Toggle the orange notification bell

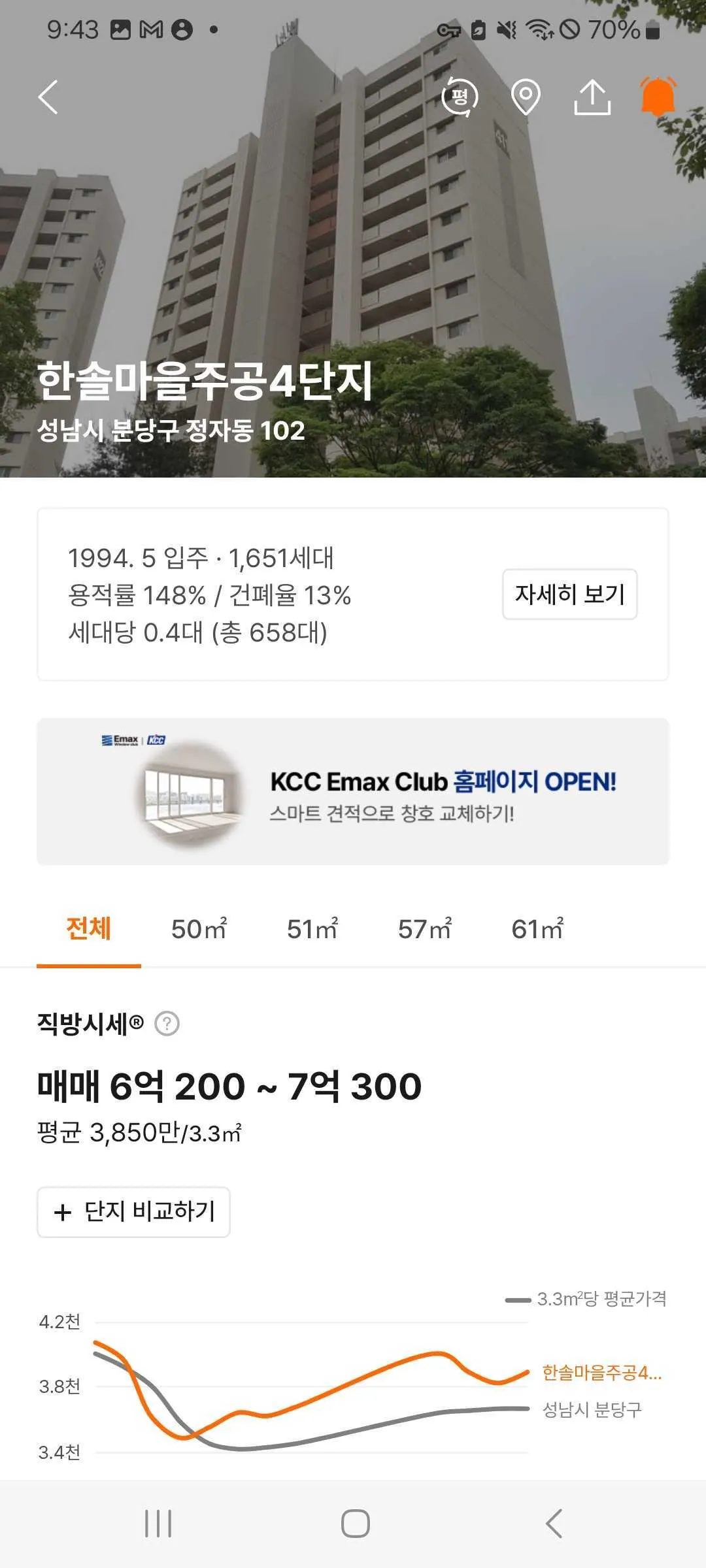[x=658, y=97]
